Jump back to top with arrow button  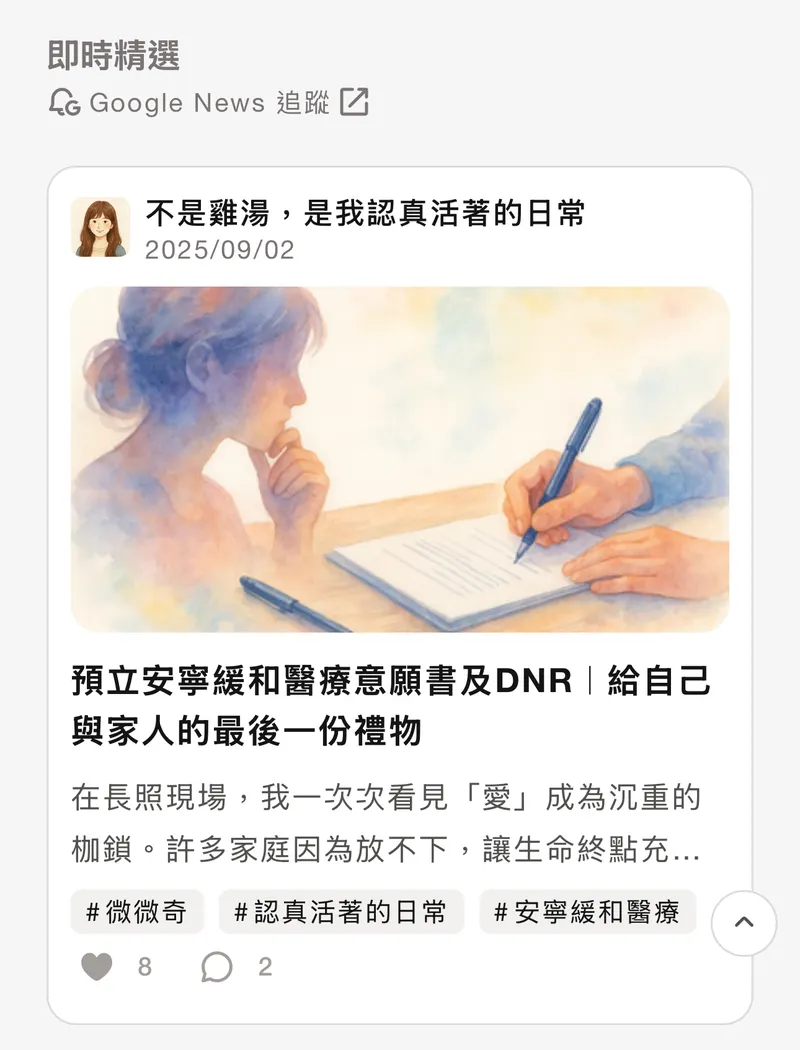744,923
